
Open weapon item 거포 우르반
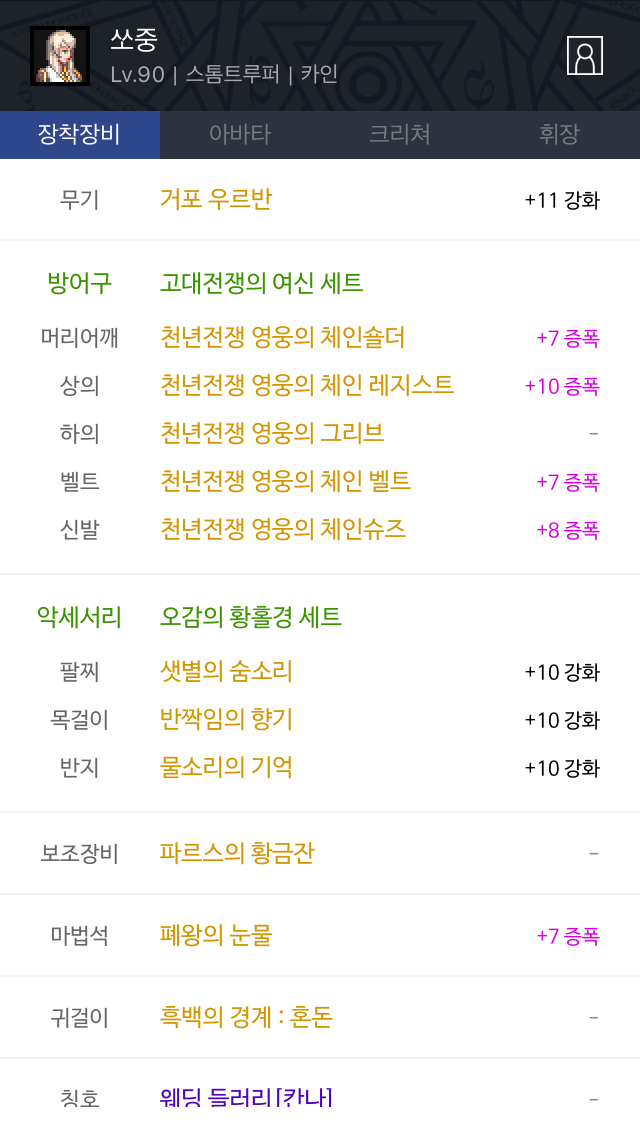(x=216, y=199)
